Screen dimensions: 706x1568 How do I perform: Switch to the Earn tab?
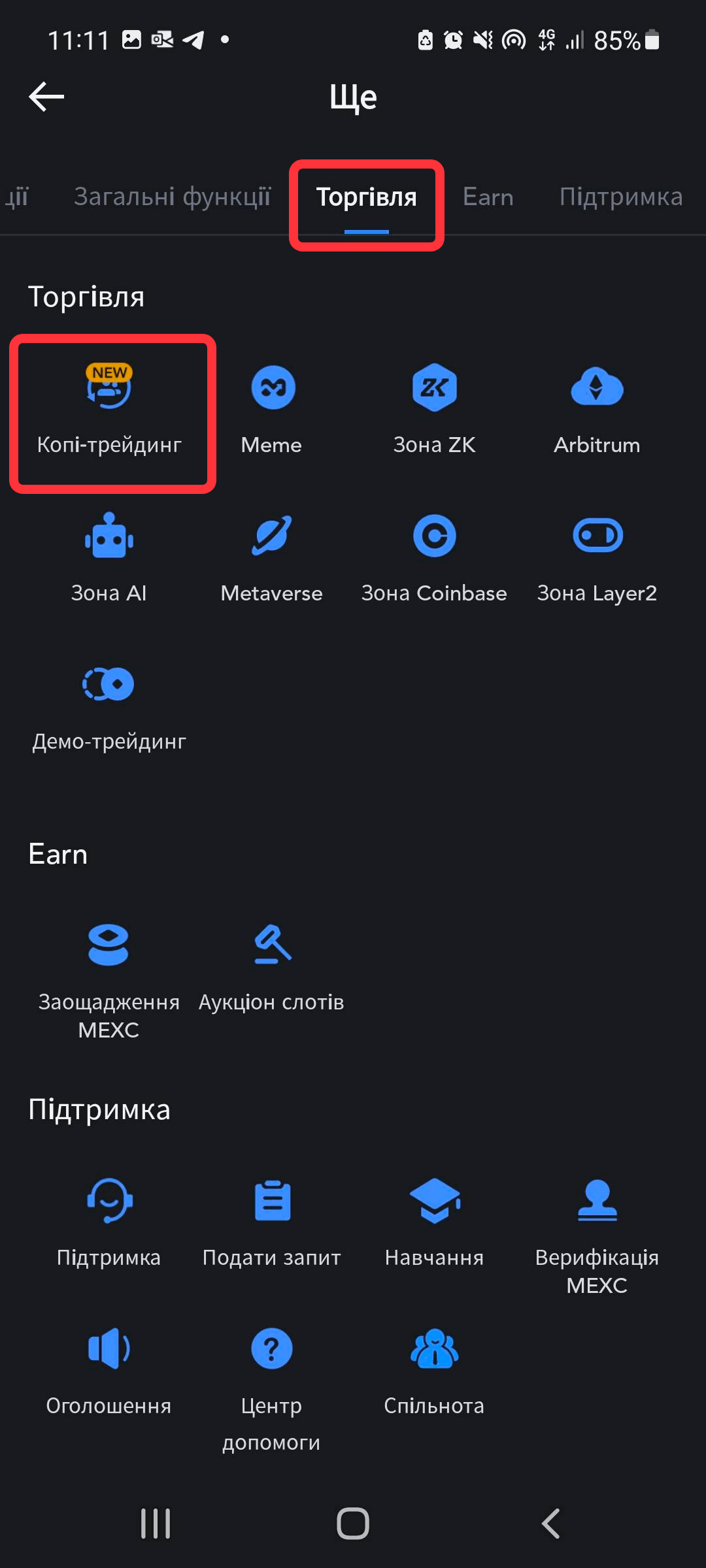click(x=488, y=197)
